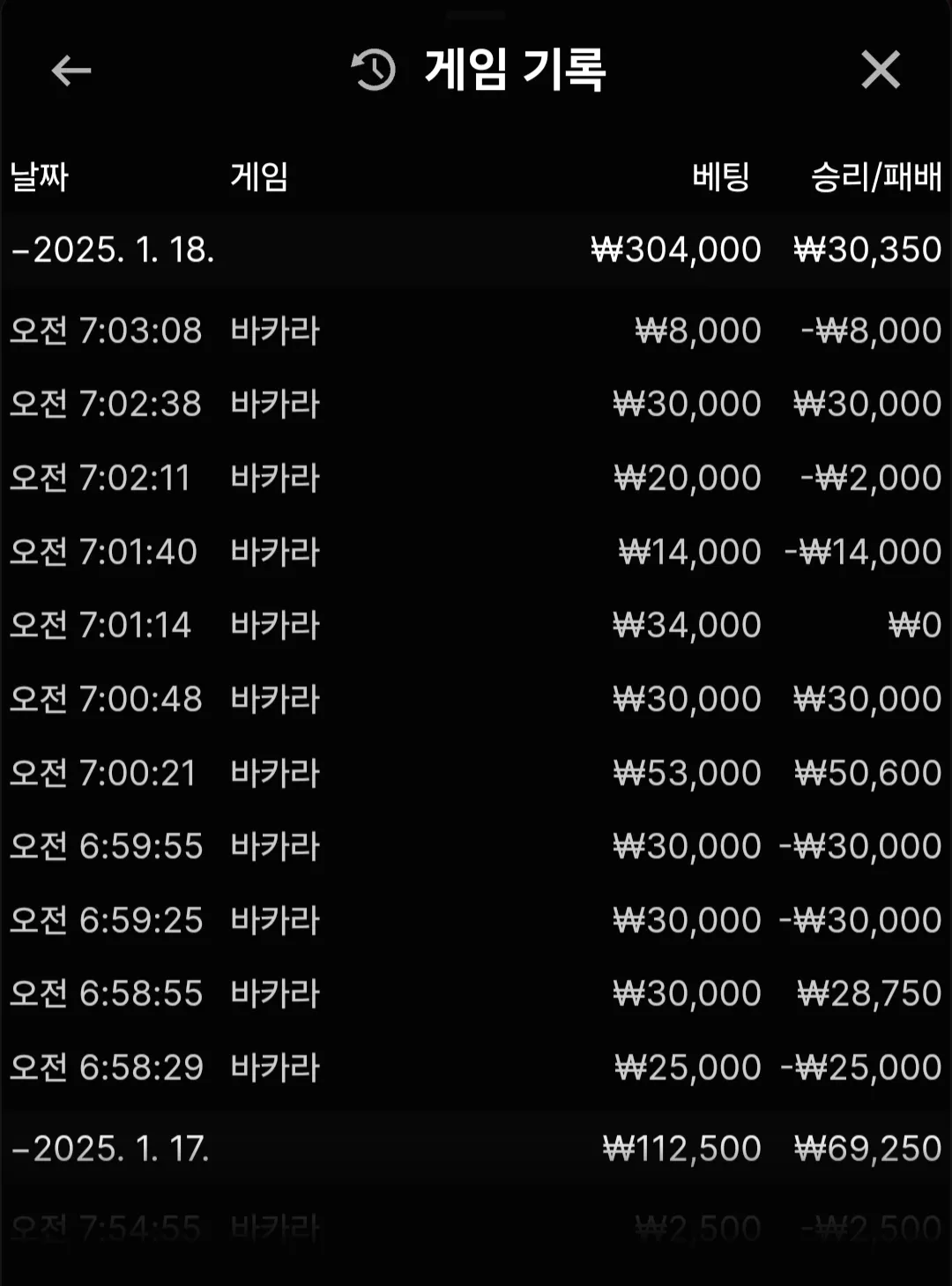Viewport: 952px width, 1286px height.
Task: Select the 오전 6:58:29 바카라 record
Action: click(x=476, y=1068)
